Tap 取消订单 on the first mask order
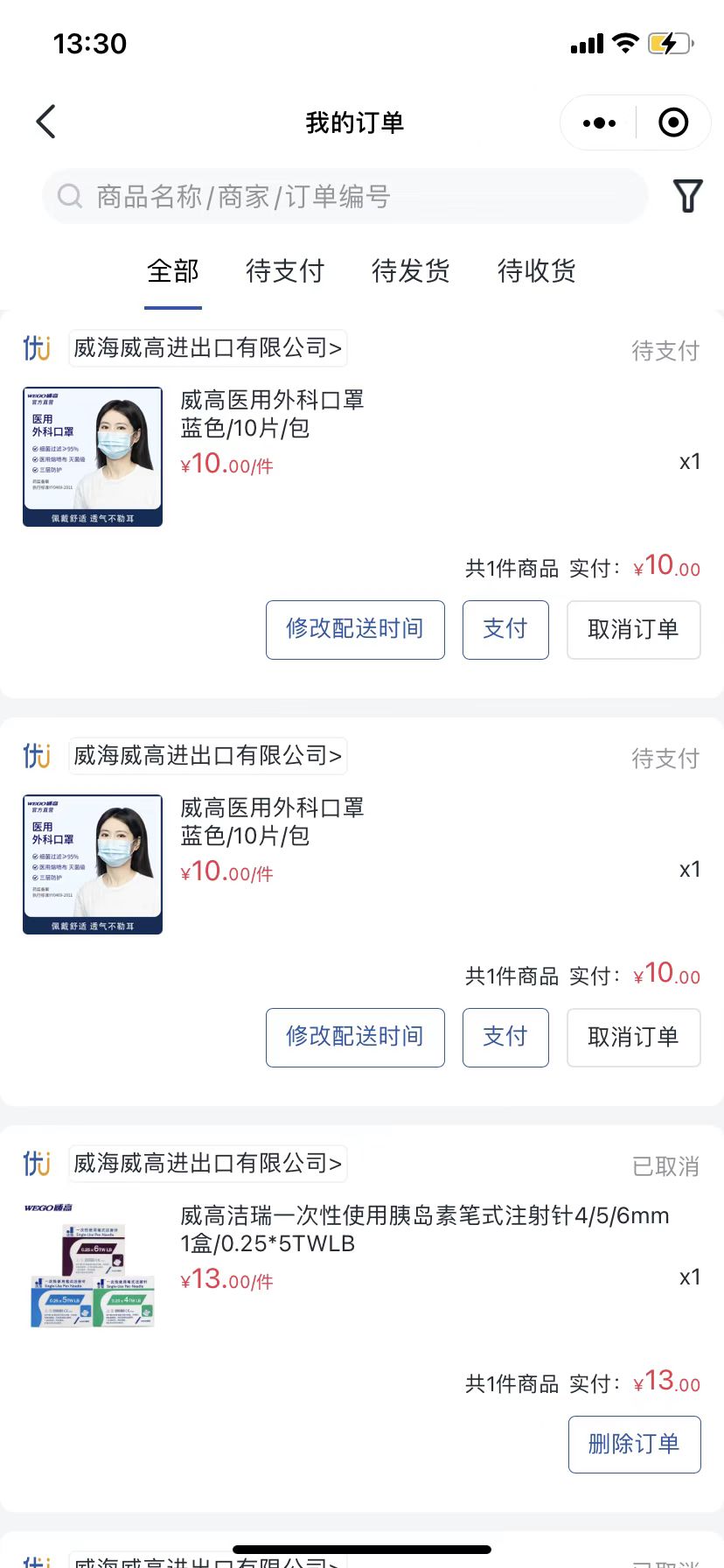This screenshot has width=724, height=1568. pos(633,629)
